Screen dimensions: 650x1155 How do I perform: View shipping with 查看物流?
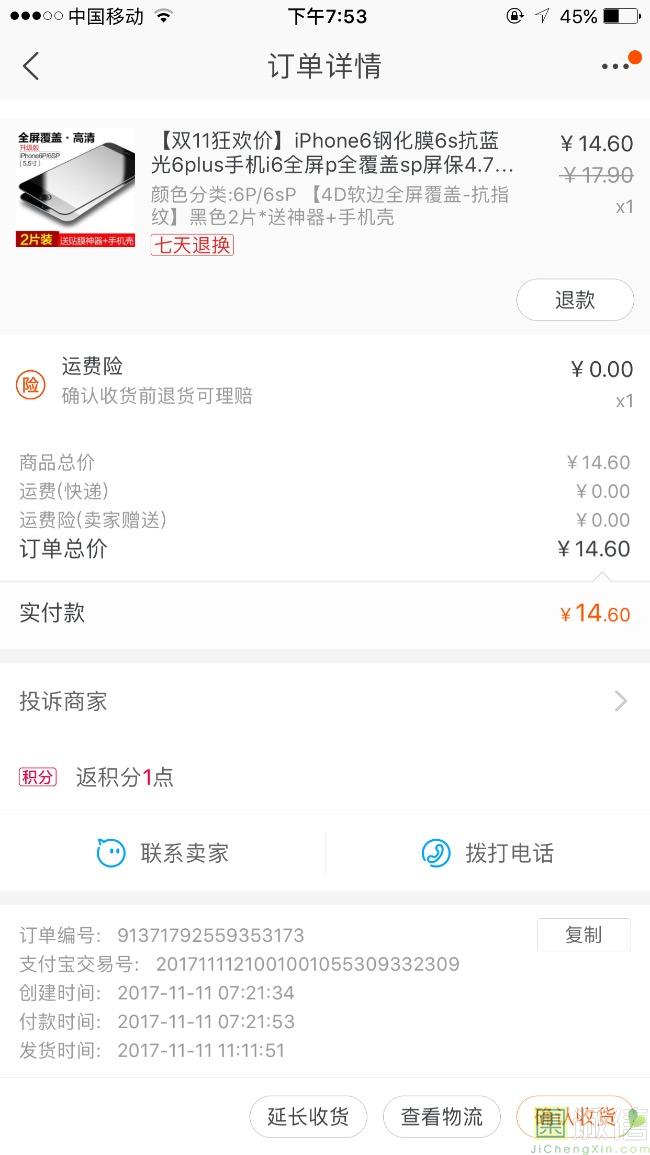(x=441, y=1117)
